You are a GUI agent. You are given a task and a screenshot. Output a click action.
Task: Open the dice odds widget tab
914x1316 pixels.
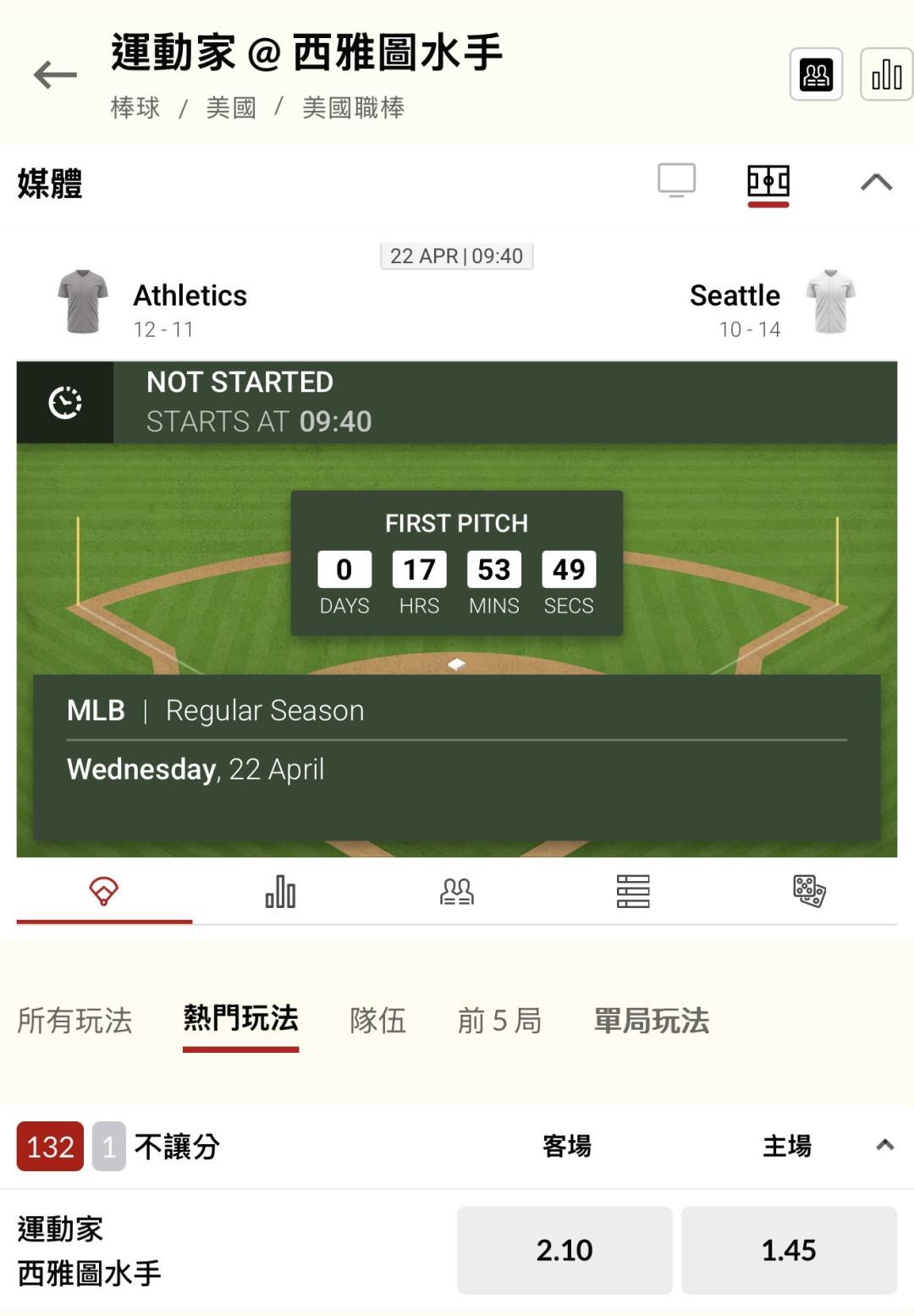coord(809,892)
